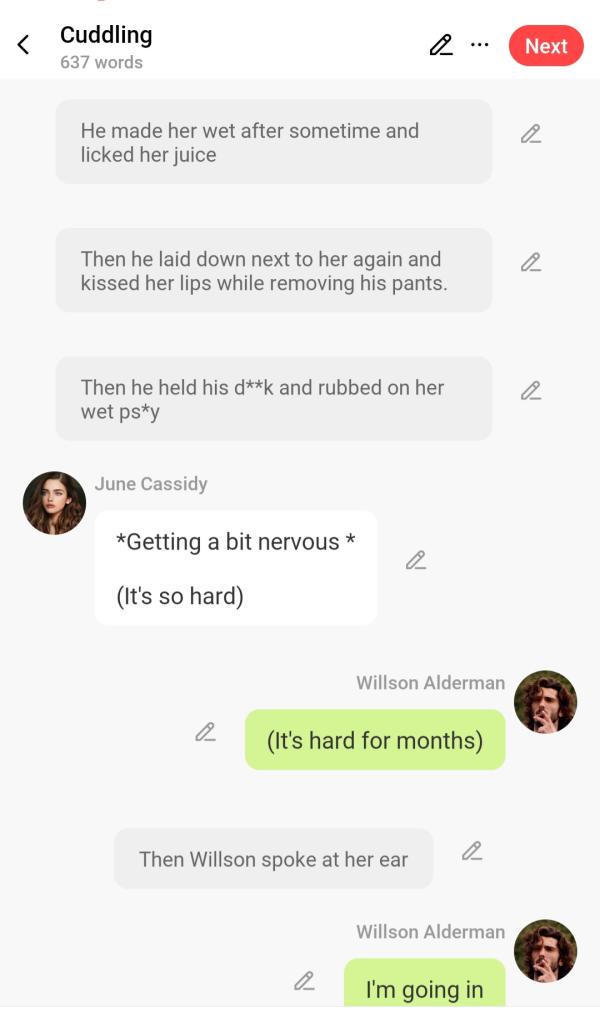Edit Willson's 'I'm going in' message
This screenshot has height=1017, width=600.
305,982
